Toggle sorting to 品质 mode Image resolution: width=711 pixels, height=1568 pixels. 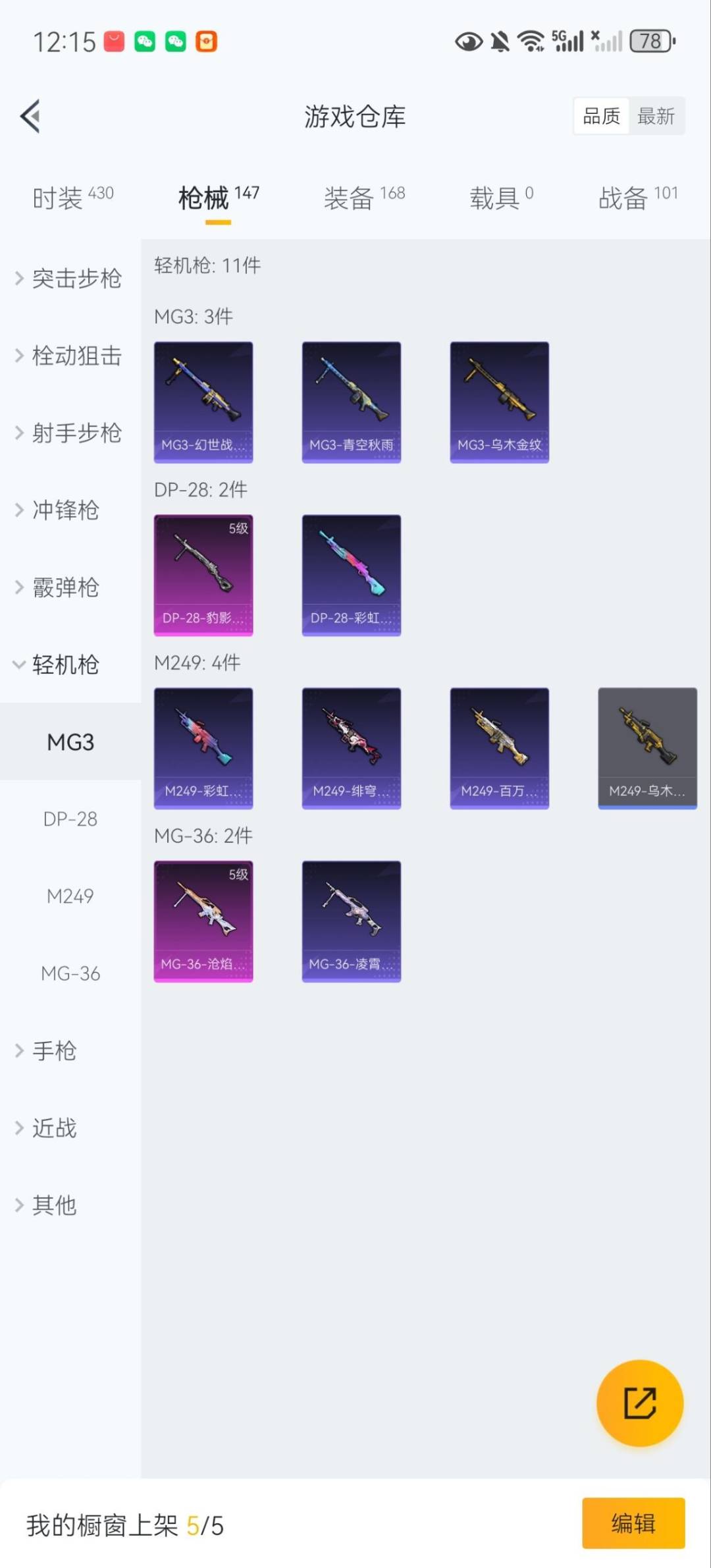coord(600,116)
